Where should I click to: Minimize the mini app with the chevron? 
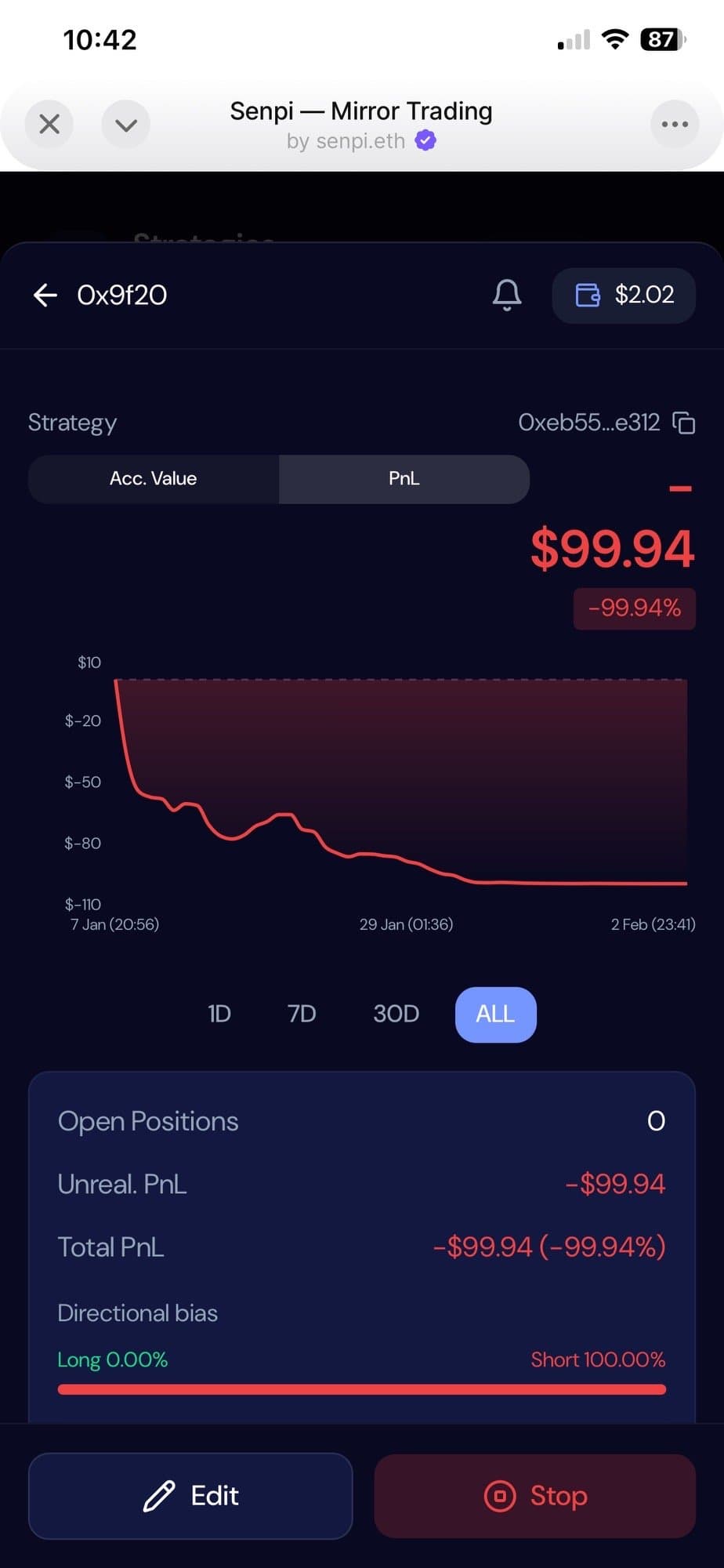(x=125, y=124)
